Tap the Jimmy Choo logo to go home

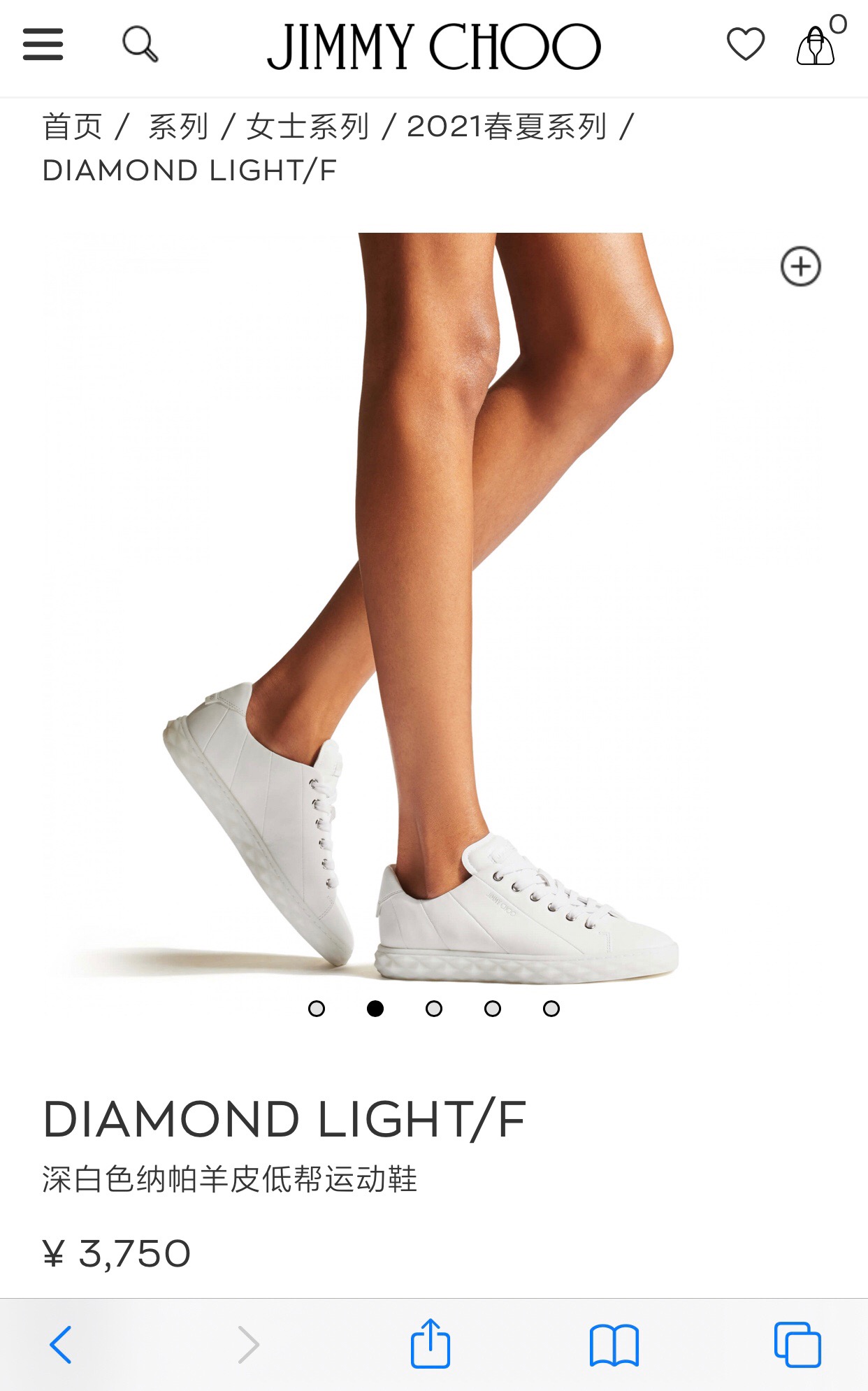[x=433, y=47]
